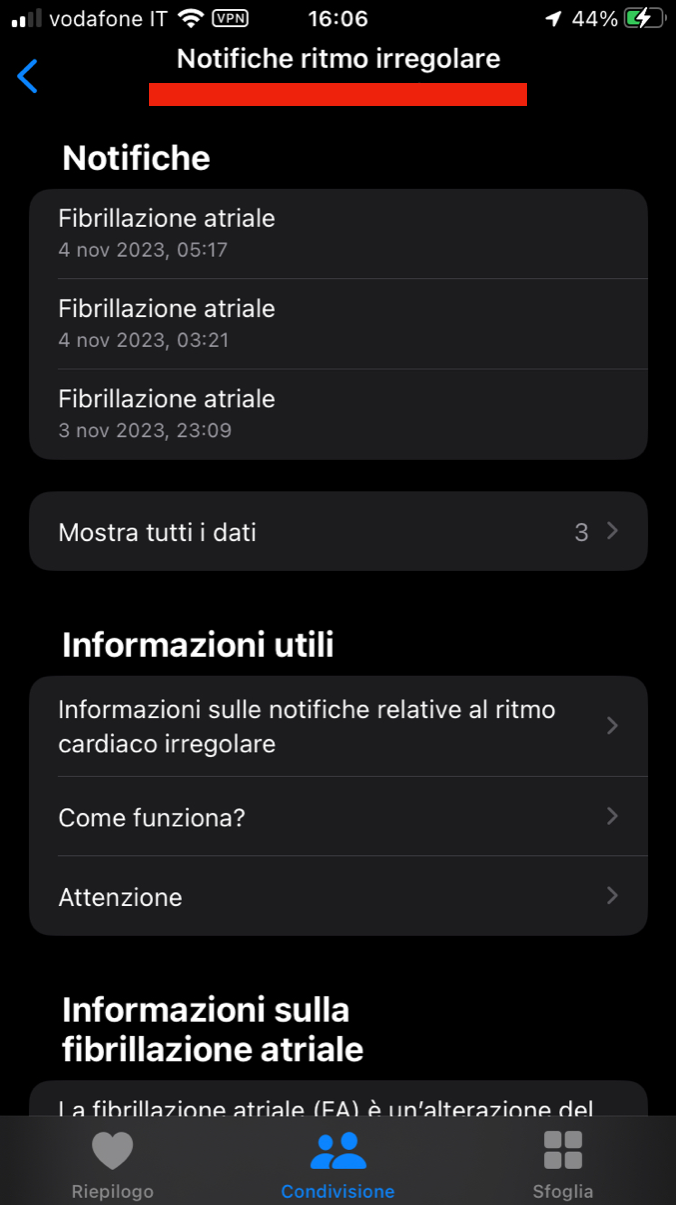676x1208 pixels.
Task: Switch to the Sfoglia tab
Action: 563,1165
